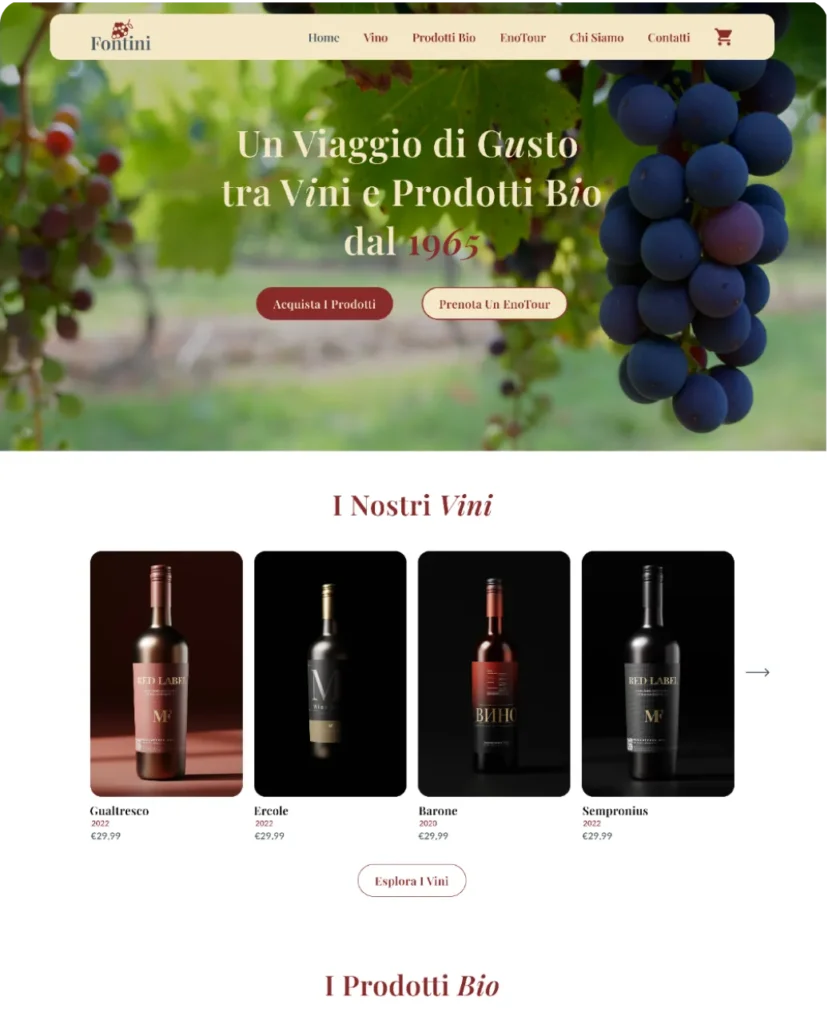This screenshot has height=1024, width=828.
Task: Go to the Home nav link
Action: tap(323, 38)
